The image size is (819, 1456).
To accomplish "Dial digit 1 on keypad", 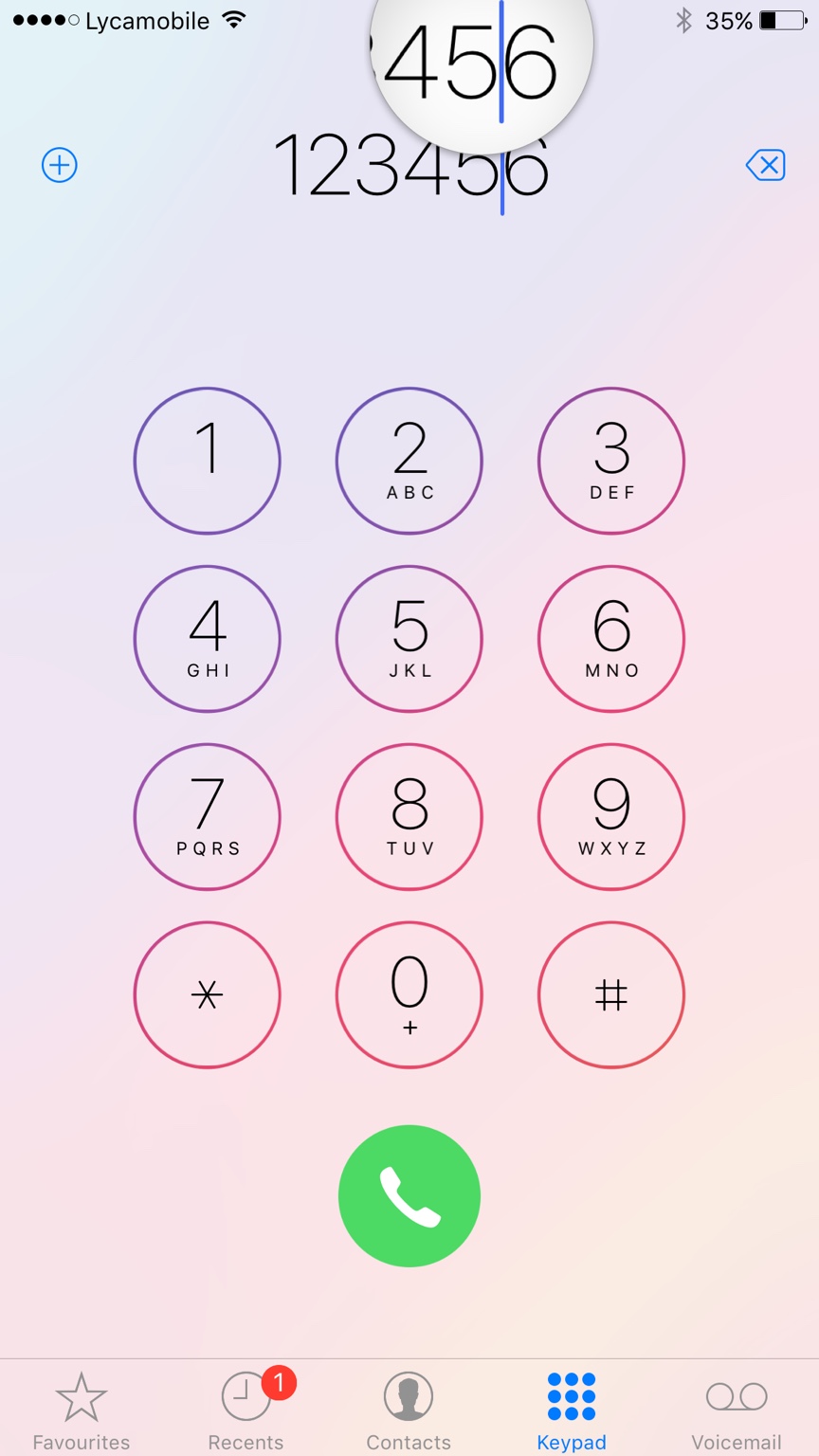I will tap(207, 461).
